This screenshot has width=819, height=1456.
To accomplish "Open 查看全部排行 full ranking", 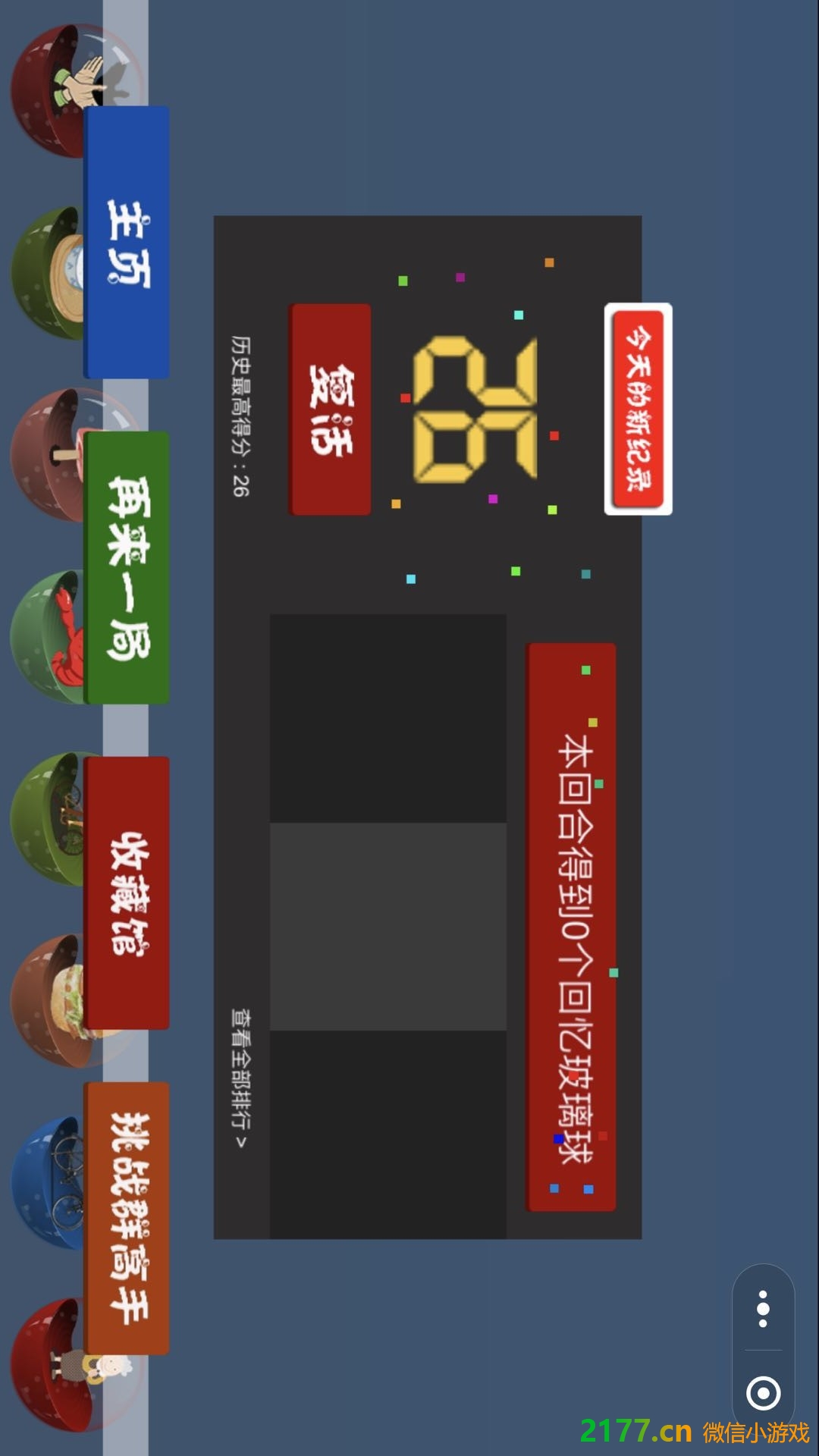I will (240, 1078).
